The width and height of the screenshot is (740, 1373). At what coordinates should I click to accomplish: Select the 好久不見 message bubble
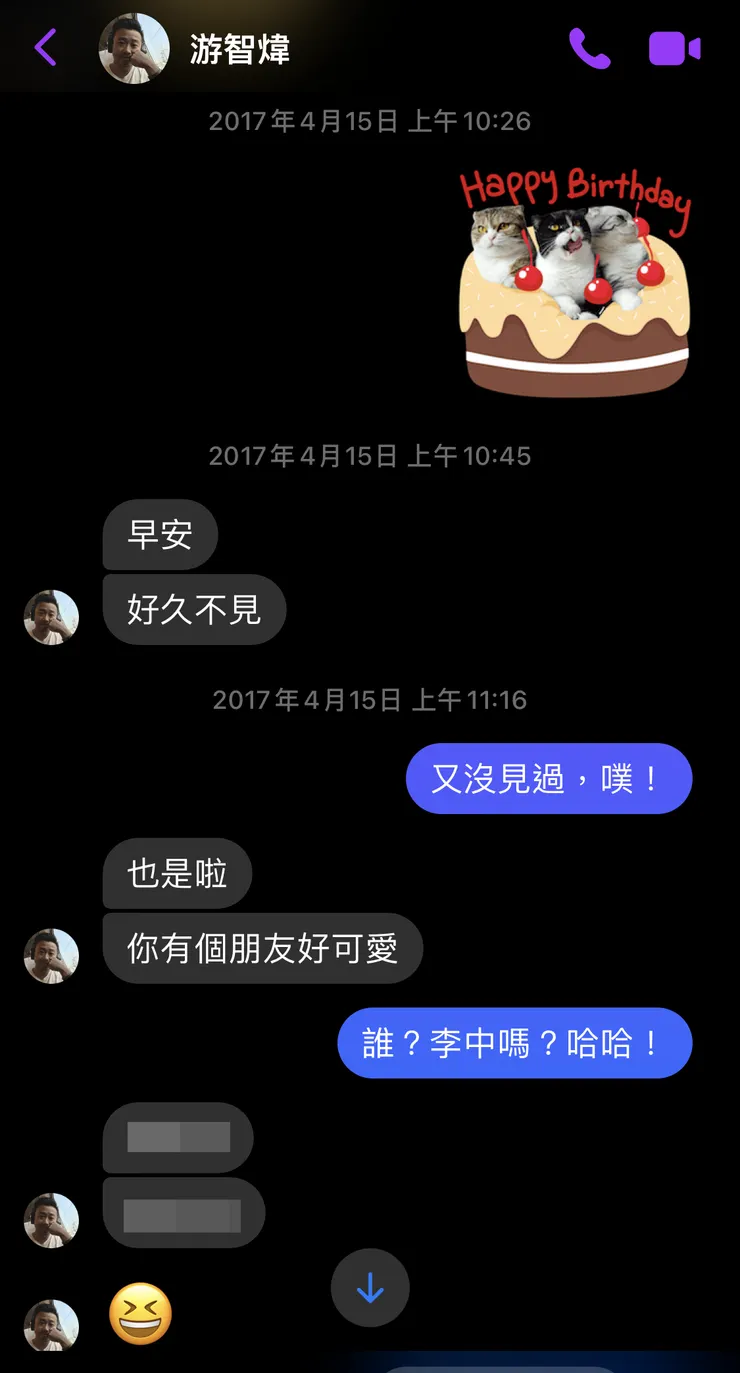[194, 611]
